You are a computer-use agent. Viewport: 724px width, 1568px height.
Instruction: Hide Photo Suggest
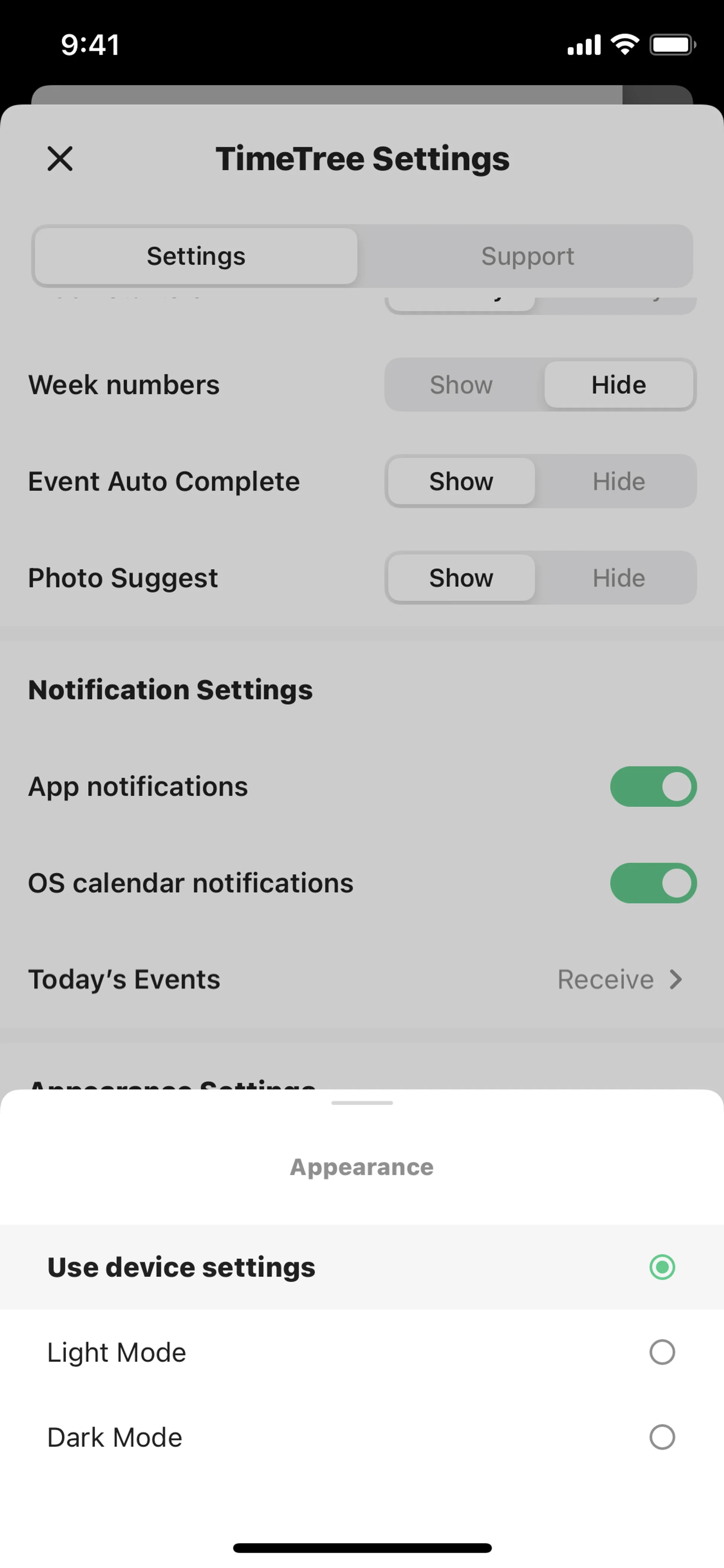618,577
